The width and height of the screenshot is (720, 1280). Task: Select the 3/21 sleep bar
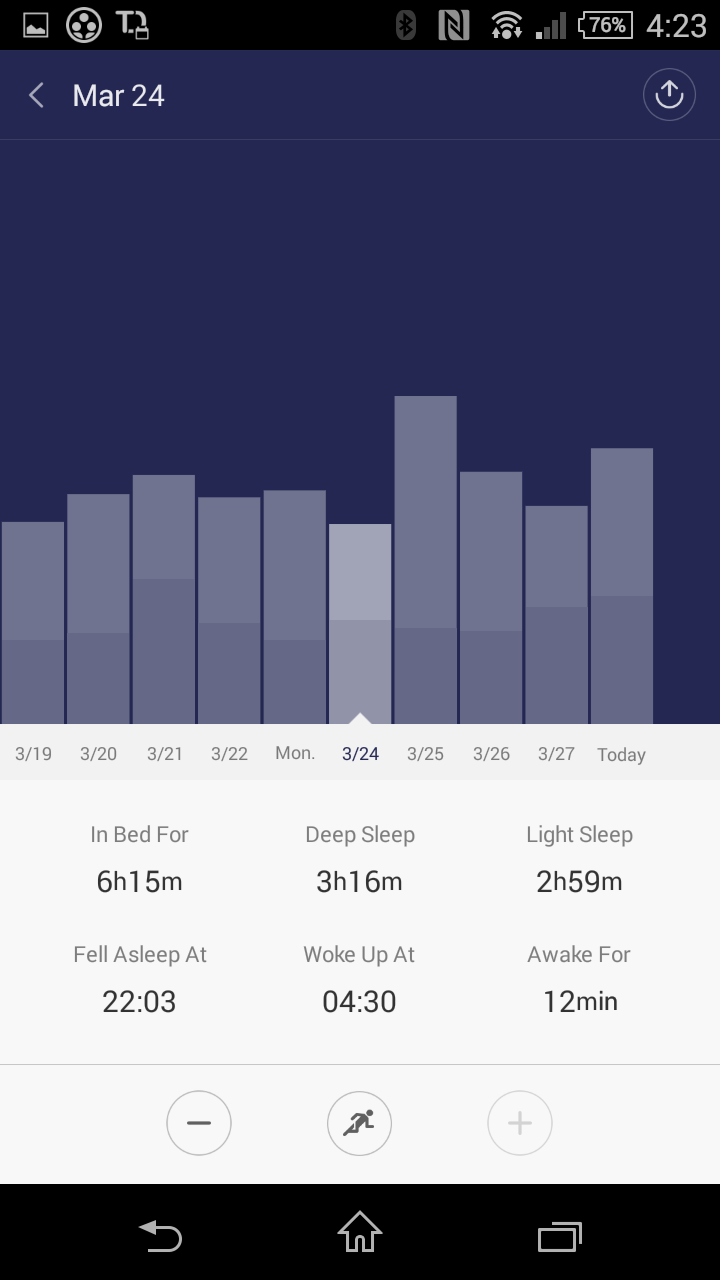(x=164, y=599)
